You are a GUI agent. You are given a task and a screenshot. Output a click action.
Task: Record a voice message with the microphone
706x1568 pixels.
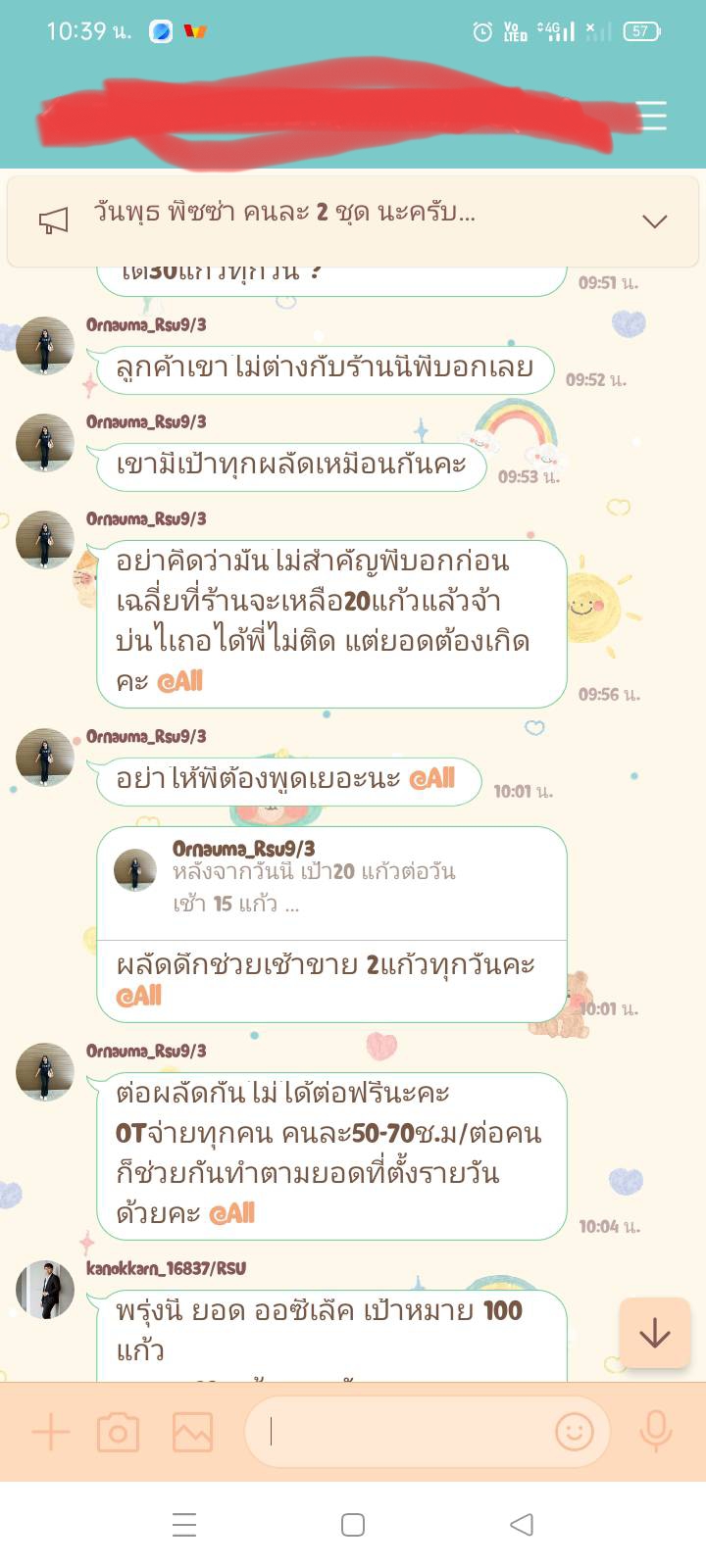click(655, 1433)
